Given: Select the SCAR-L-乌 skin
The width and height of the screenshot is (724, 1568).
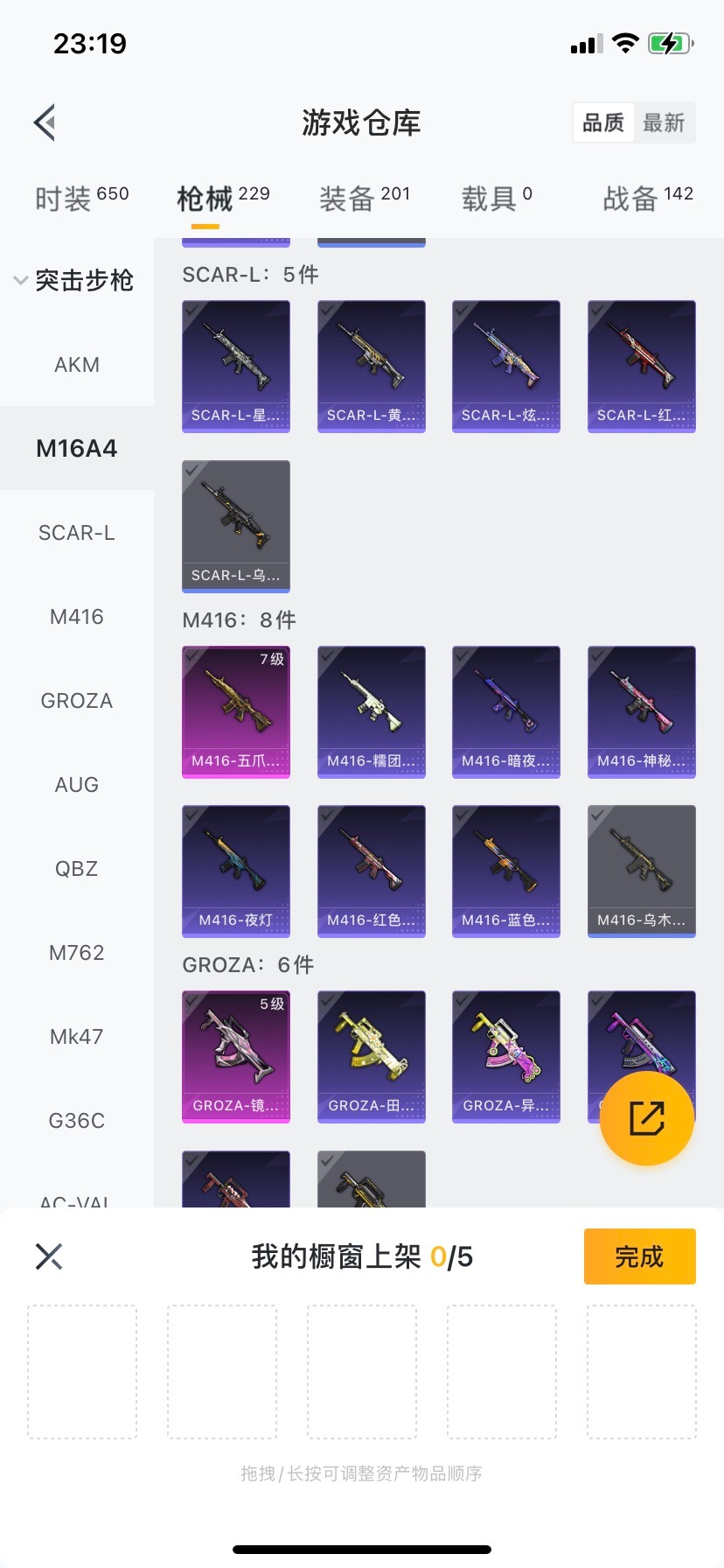Looking at the screenshot, I should 236,526.
